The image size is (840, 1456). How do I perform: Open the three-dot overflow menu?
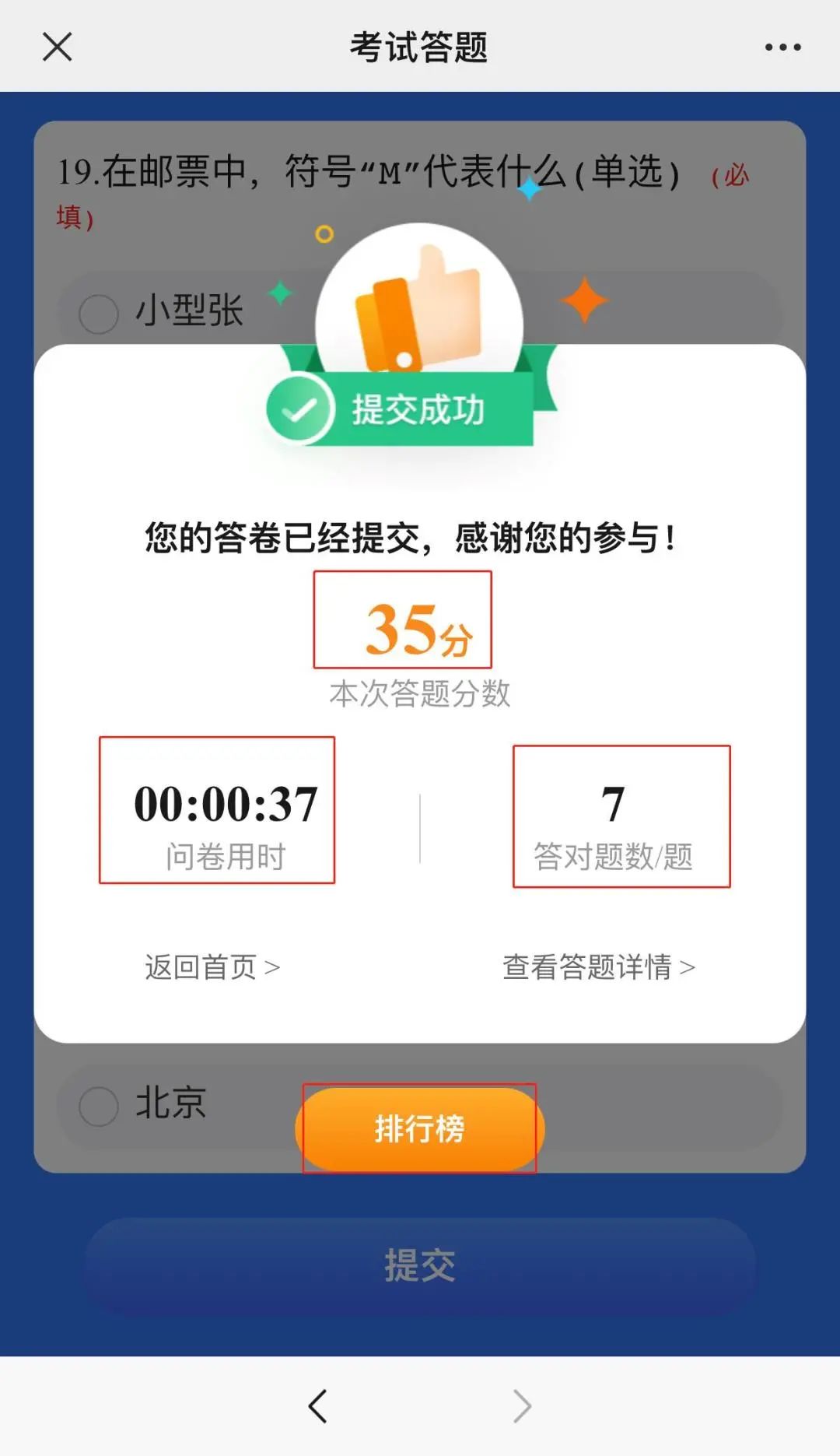pyautogui.click(x=782, y=47)
